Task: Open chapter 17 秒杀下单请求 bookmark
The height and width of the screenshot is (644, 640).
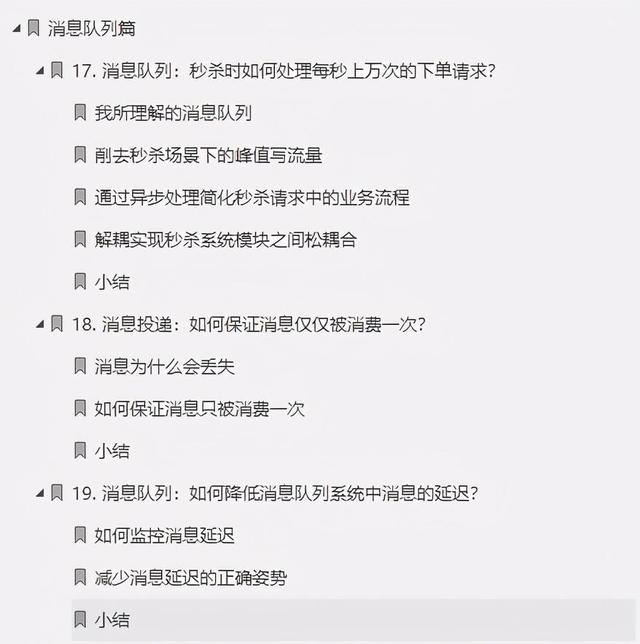Action: click(x=300, y=71)
